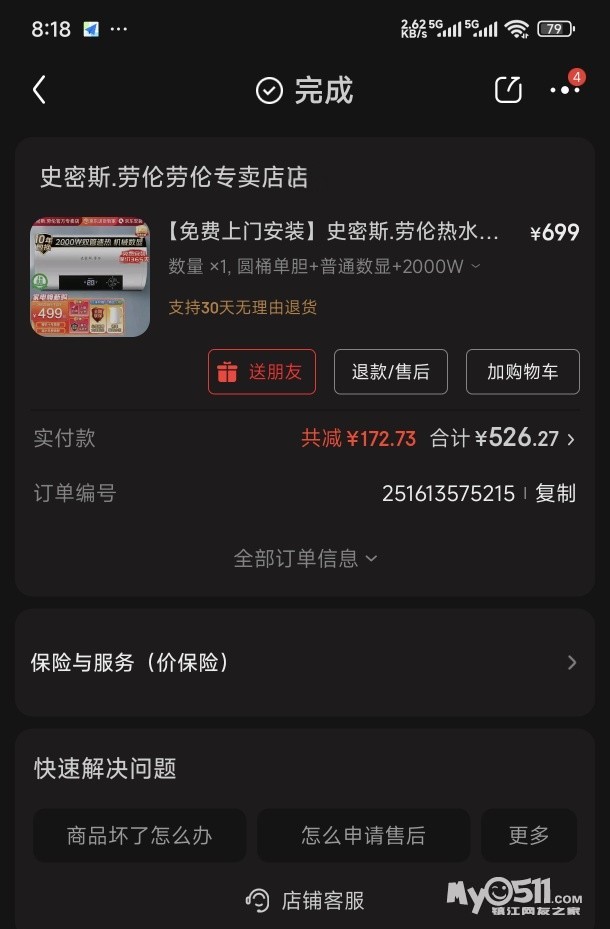The width and height of the screenshot is (610, 929).
Task: Select 怎么申请售后 quick question
Action: 363,835
